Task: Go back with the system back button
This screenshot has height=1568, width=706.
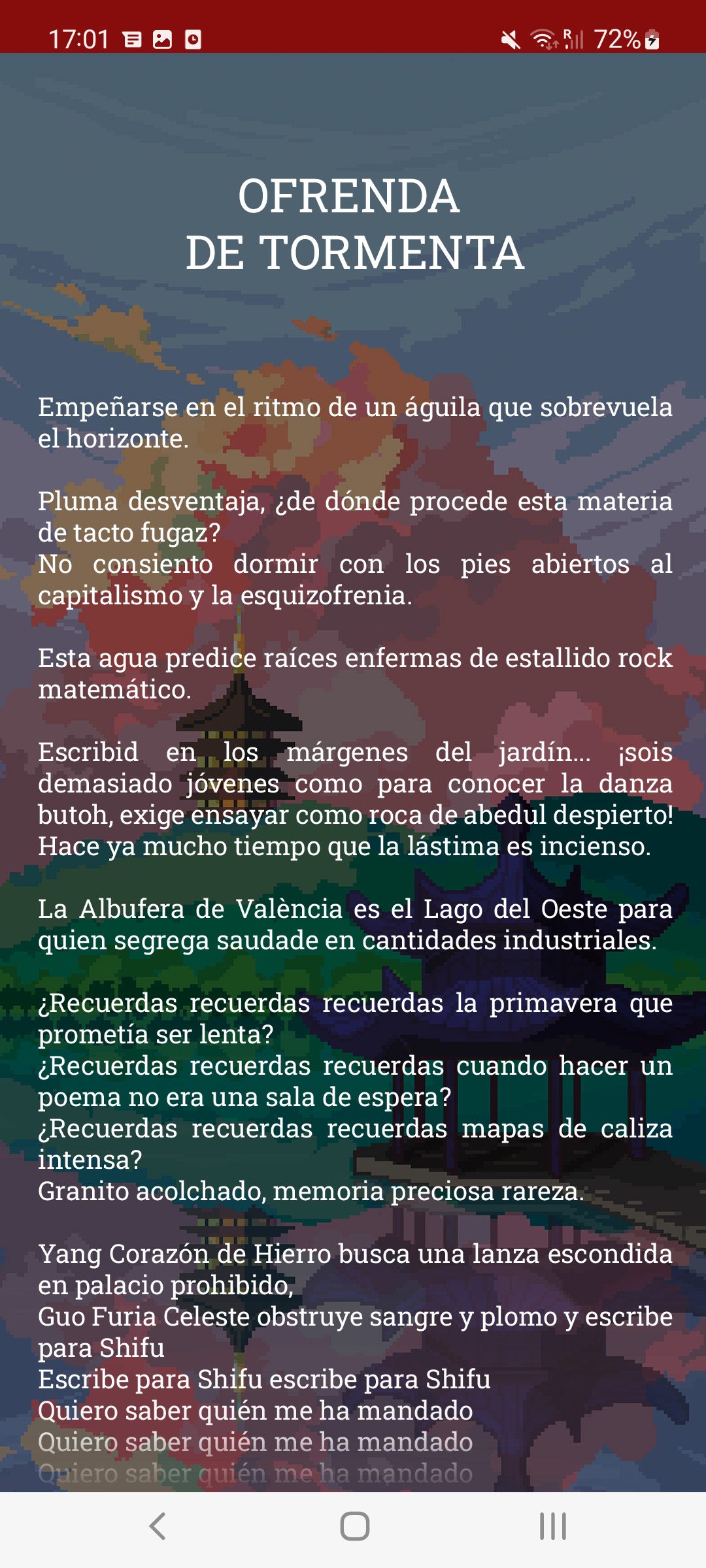Action: [158, 1527]
